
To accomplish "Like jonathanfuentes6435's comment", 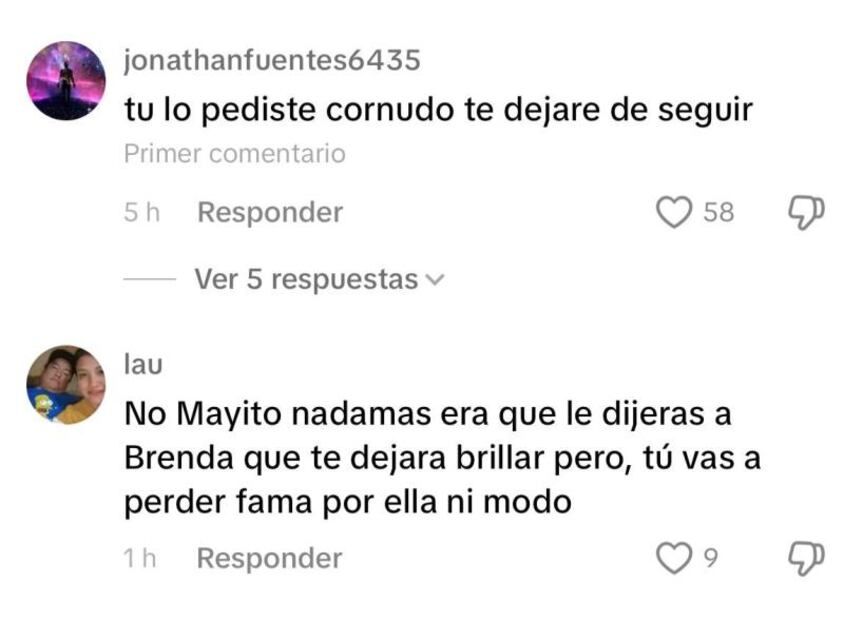I will click(675, 212).
